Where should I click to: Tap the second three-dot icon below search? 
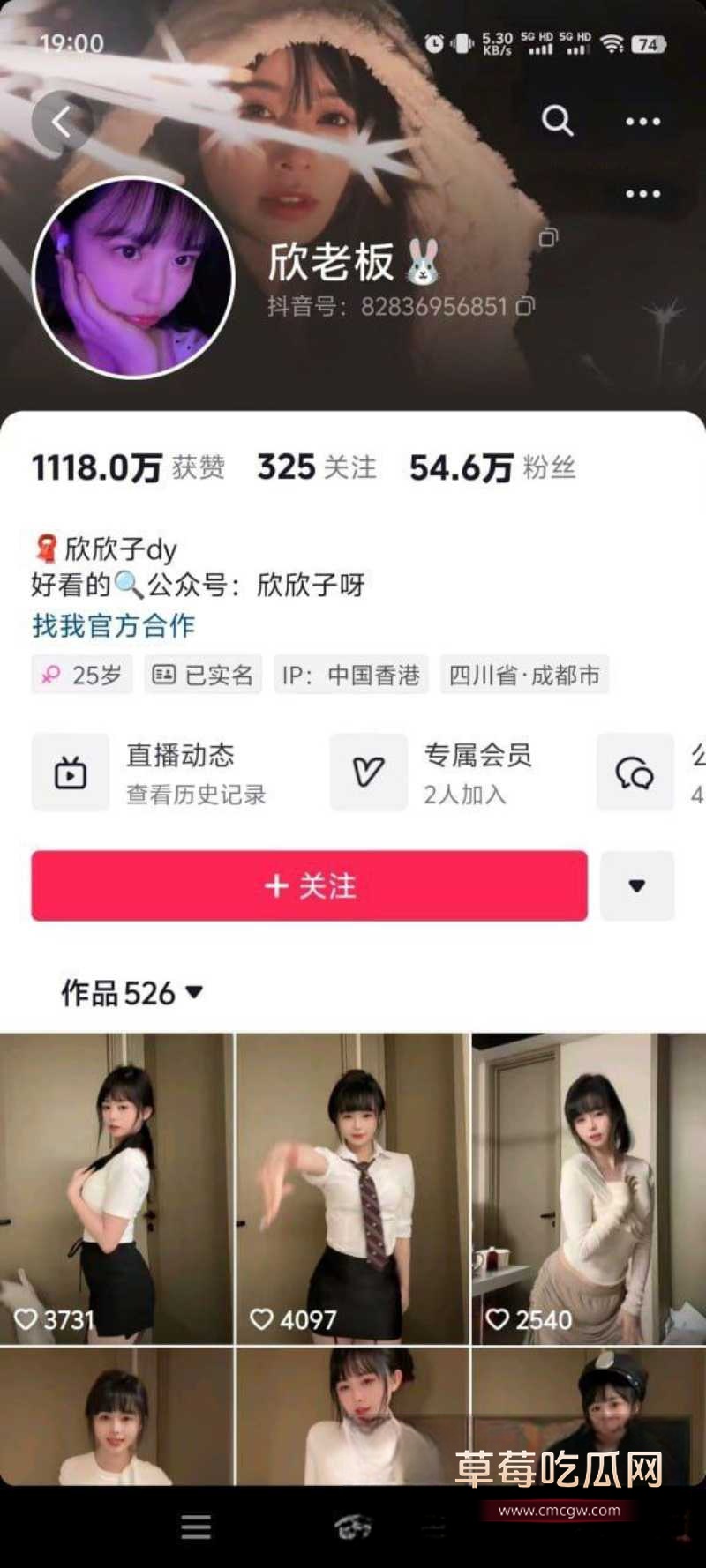(643, 192)
